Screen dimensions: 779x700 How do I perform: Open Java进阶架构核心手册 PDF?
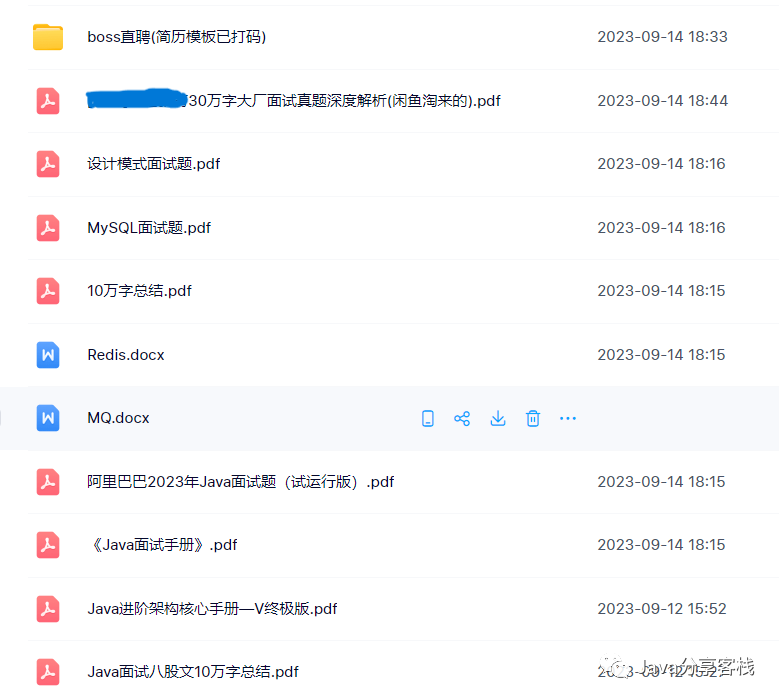tap(212, 609)
